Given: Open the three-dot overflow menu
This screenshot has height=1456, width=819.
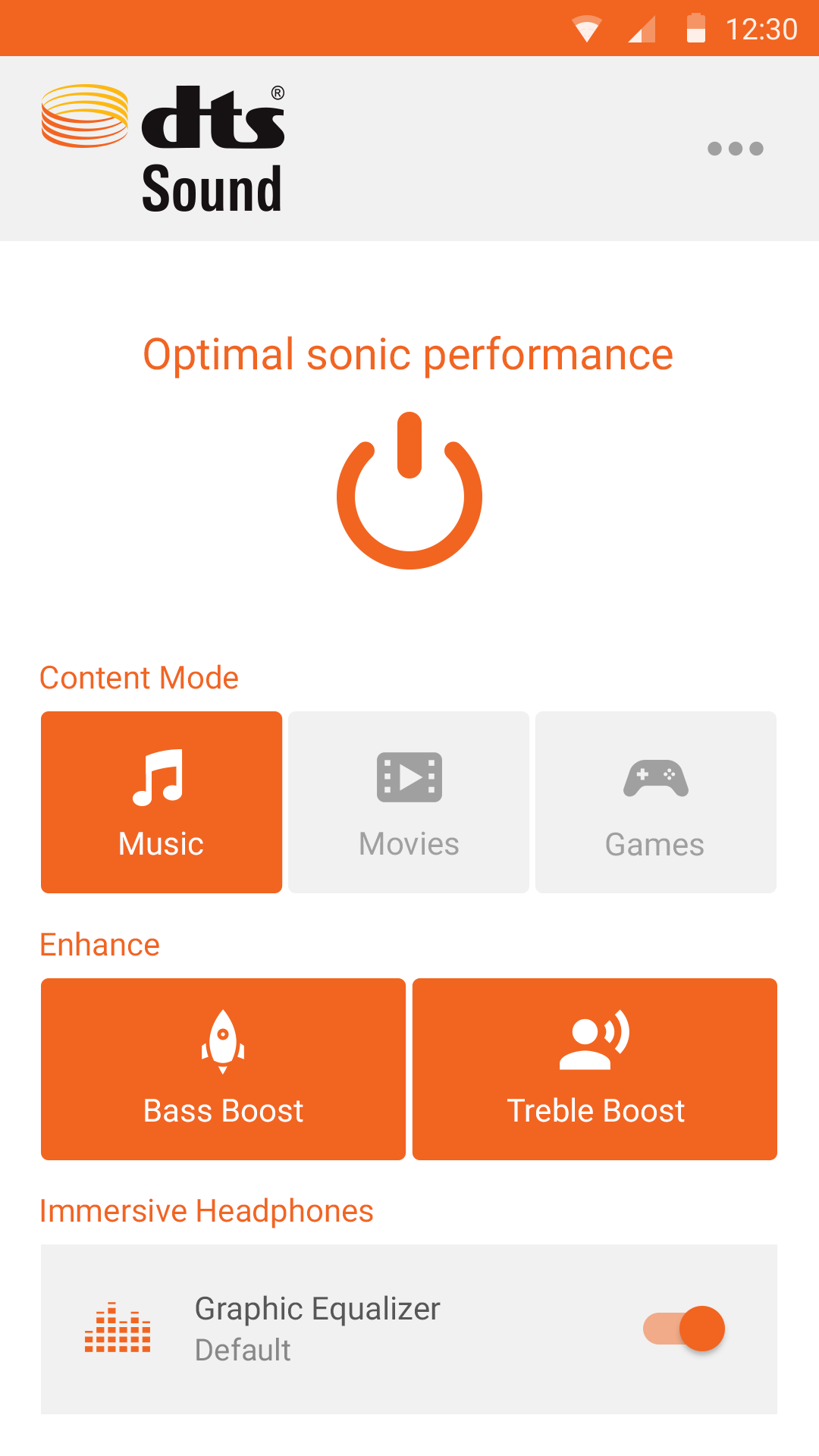Looking at the screenshot, I should click(735, 149).
